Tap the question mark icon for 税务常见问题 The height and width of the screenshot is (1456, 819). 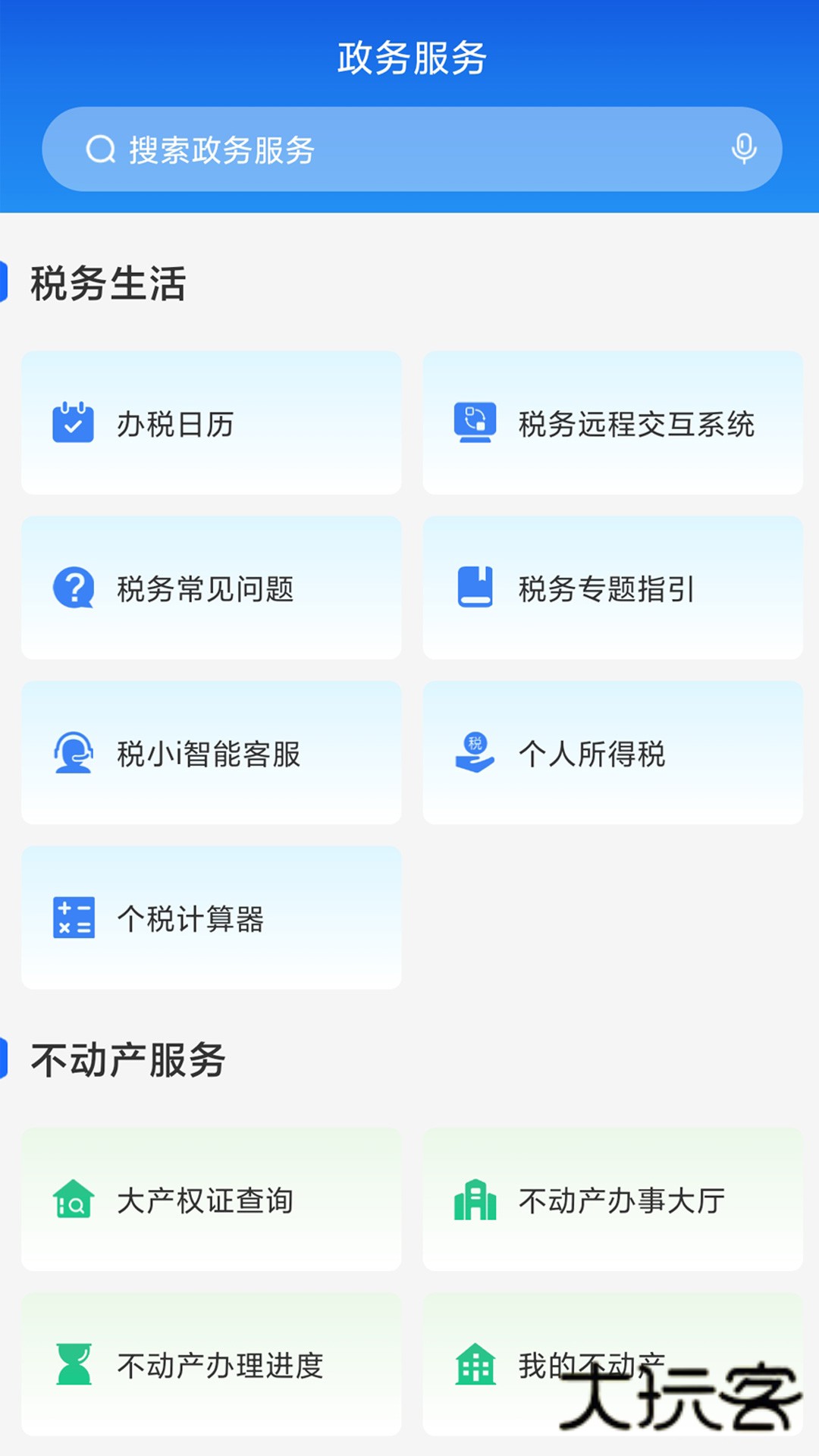(x=73, y=588)
